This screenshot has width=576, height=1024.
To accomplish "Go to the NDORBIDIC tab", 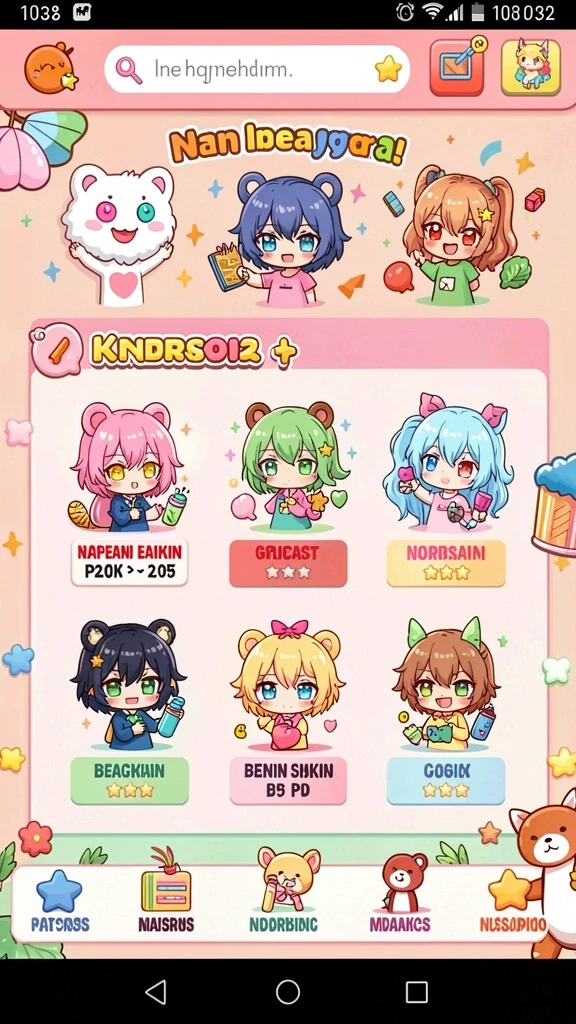I will tap(284, 899).
